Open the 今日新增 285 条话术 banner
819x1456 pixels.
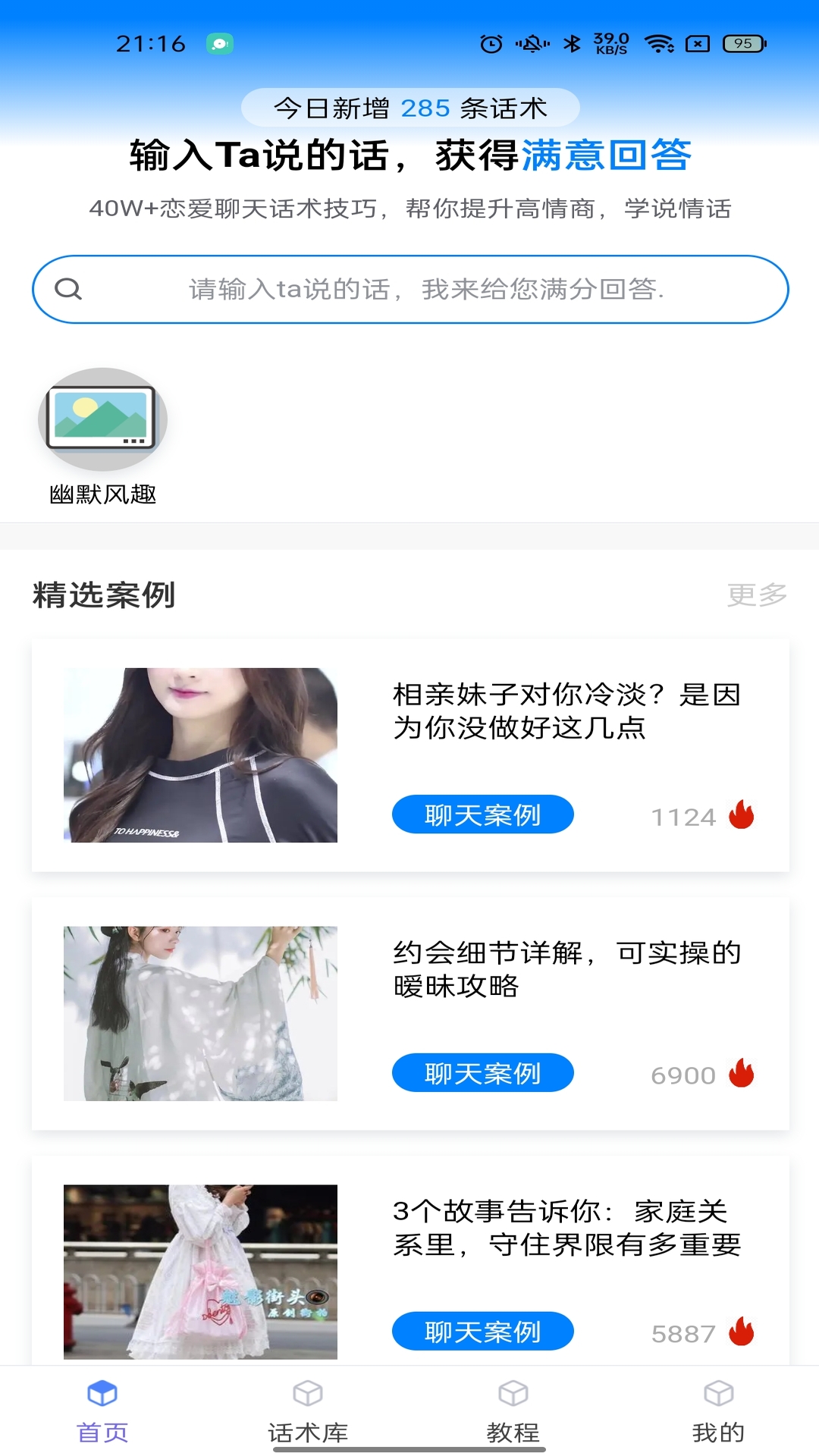click(x=409, y=108)
